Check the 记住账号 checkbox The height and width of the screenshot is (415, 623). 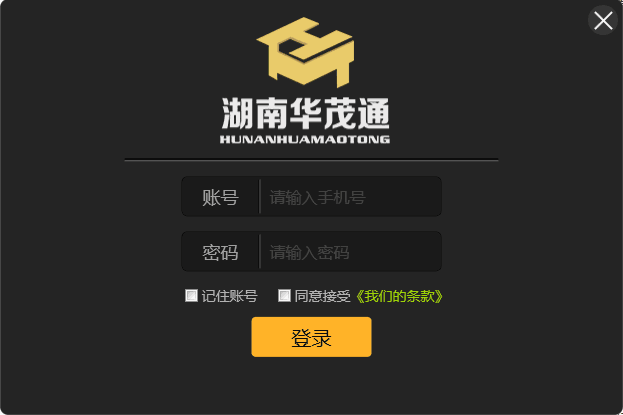191,296
